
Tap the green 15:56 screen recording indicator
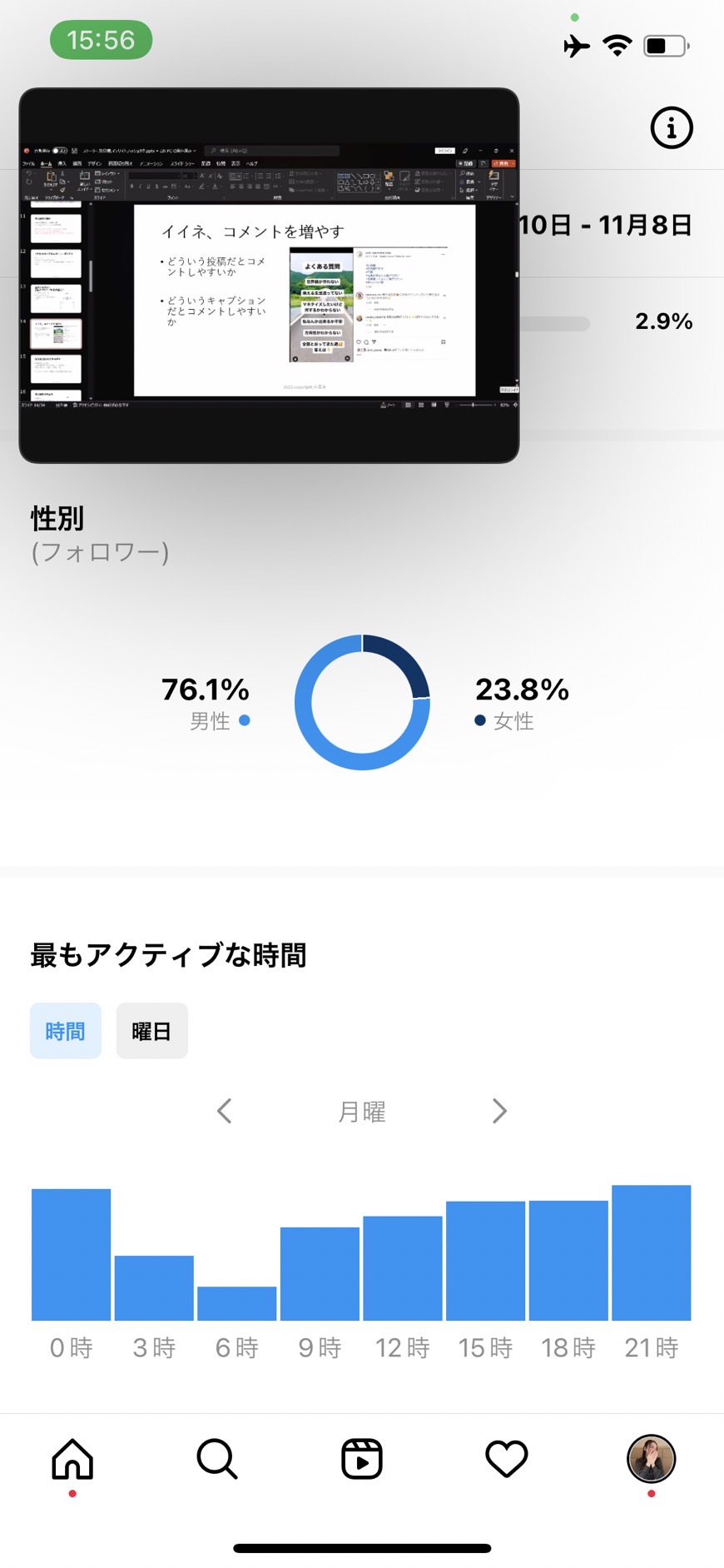101,40
